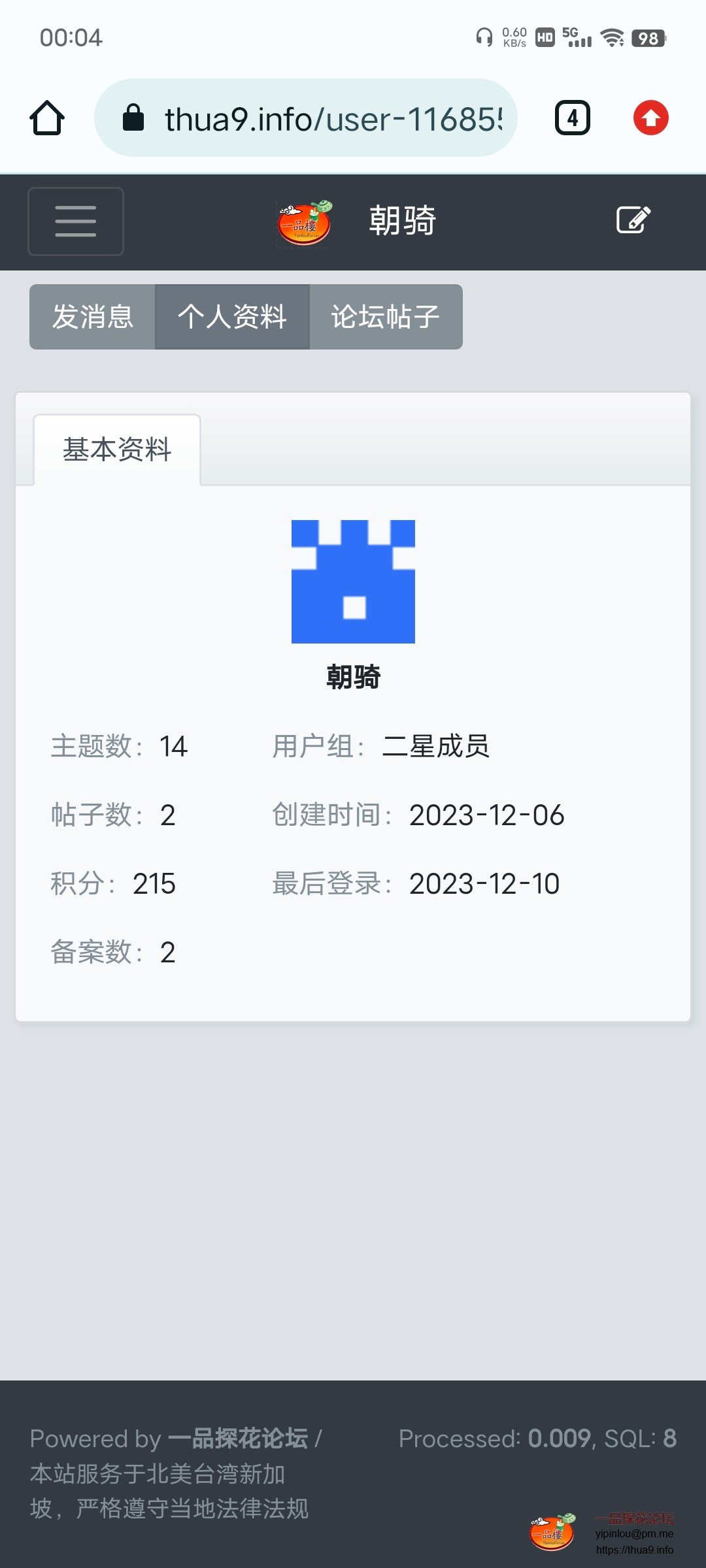Open the hamburger navigation menu
Screen dimensions: 706x1568
pos(75,221)
